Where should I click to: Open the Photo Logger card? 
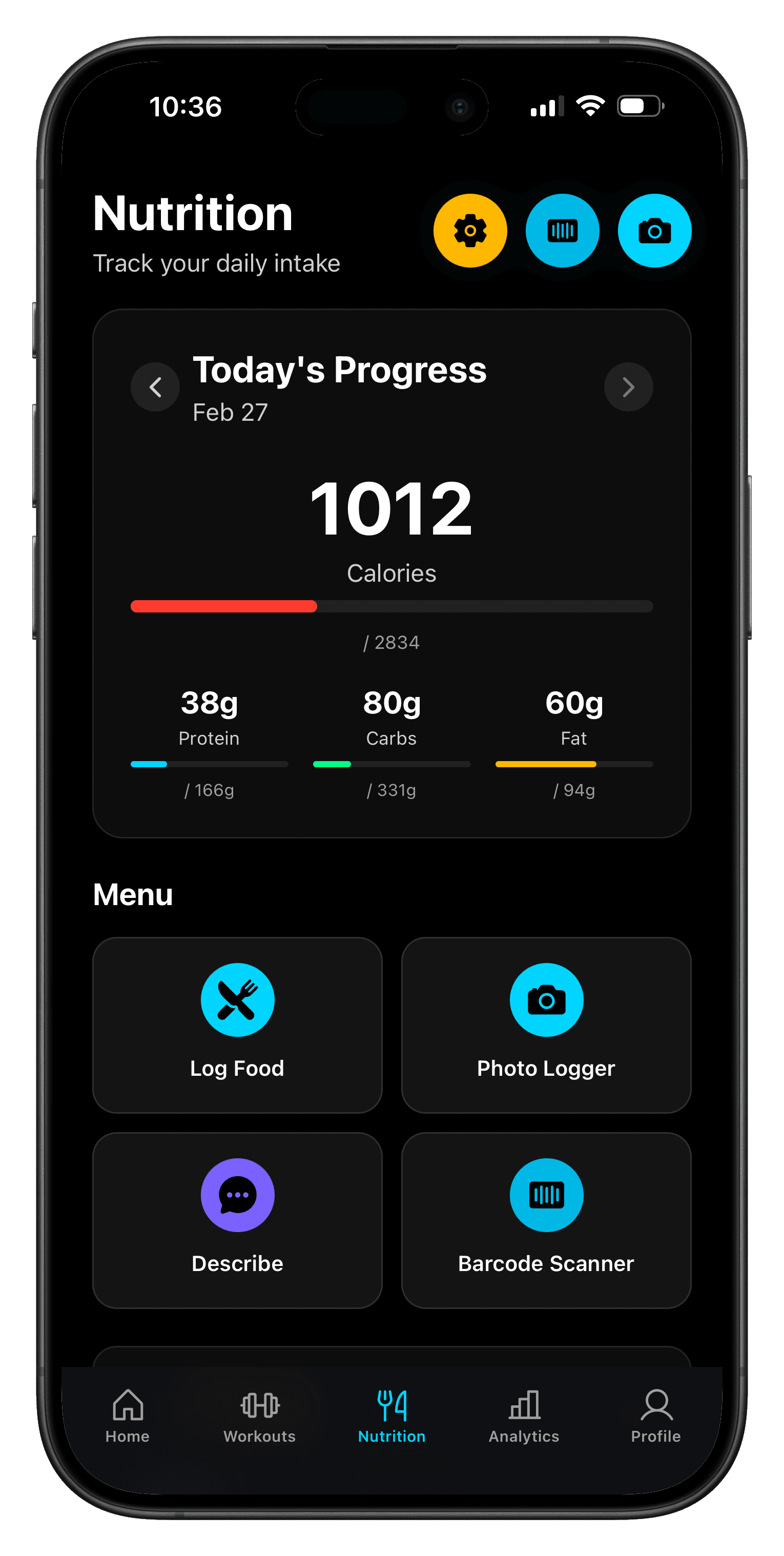546,1025
